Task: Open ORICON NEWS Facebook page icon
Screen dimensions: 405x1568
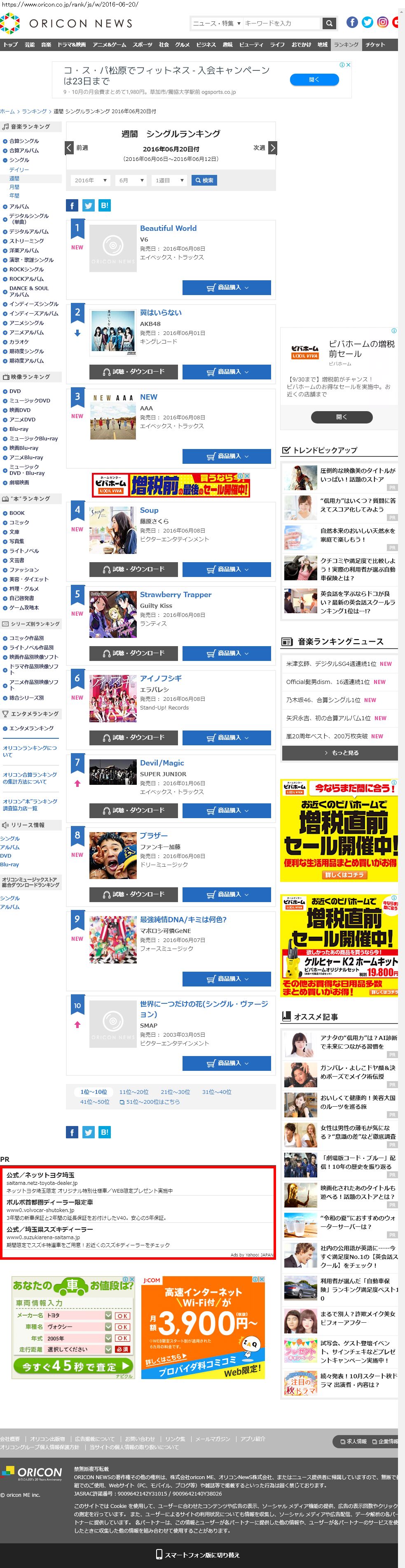Action: pyautogui.click(x=352, y=23)
